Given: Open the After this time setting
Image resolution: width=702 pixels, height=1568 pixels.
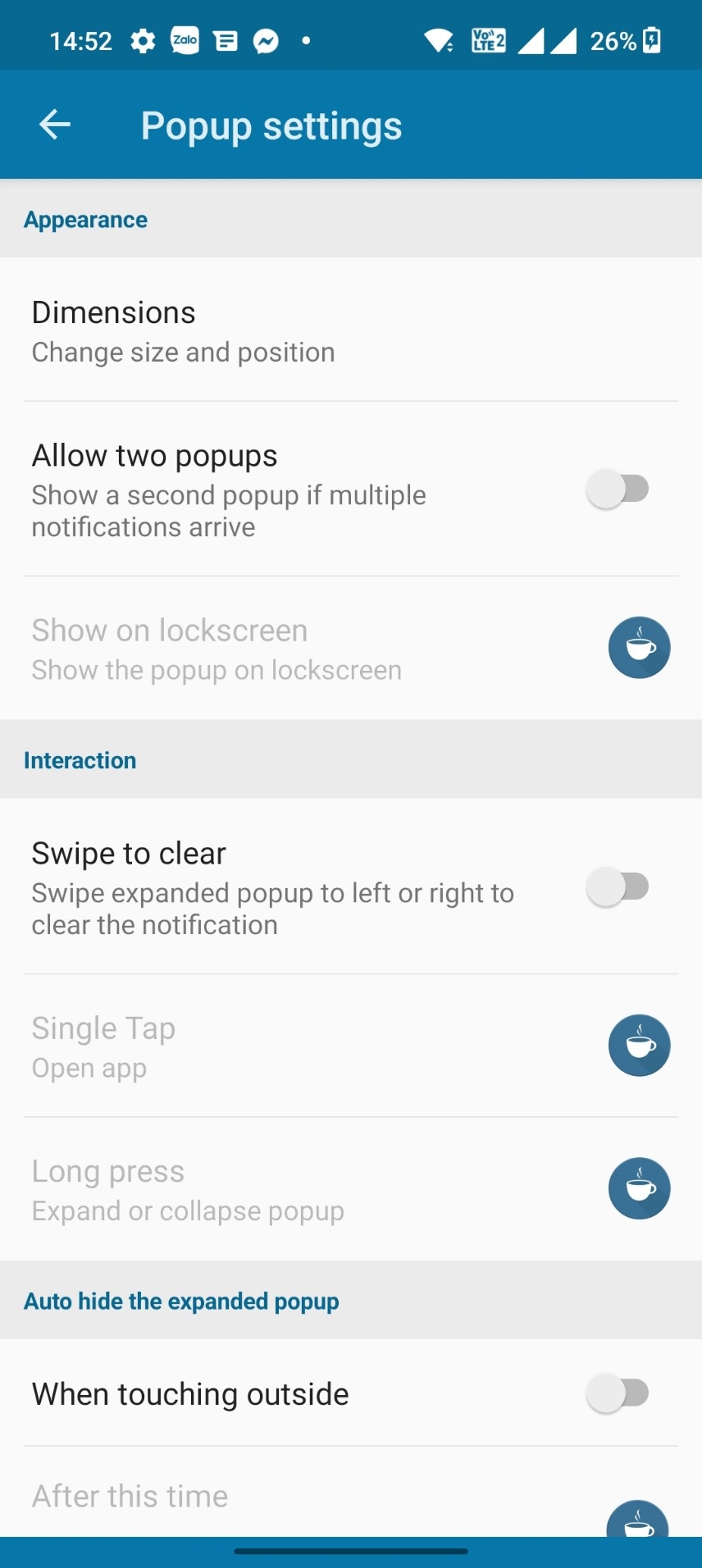Looking at the screenshot, I should tap(131, 1497).
